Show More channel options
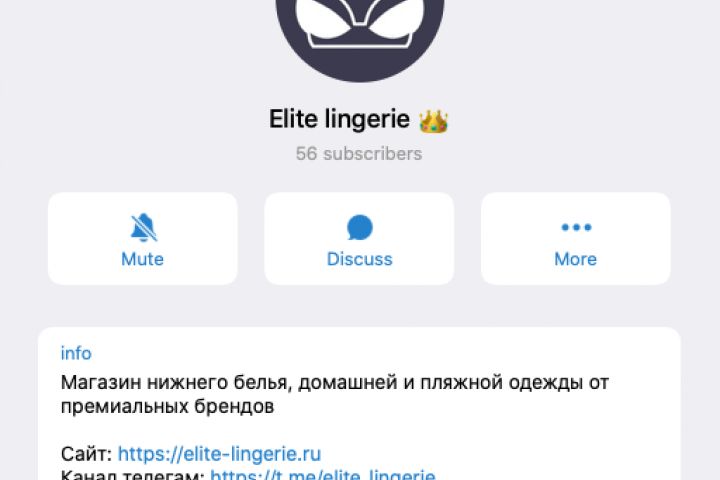The height and width of the screenshot is (480, 720). tap(575, 239)
